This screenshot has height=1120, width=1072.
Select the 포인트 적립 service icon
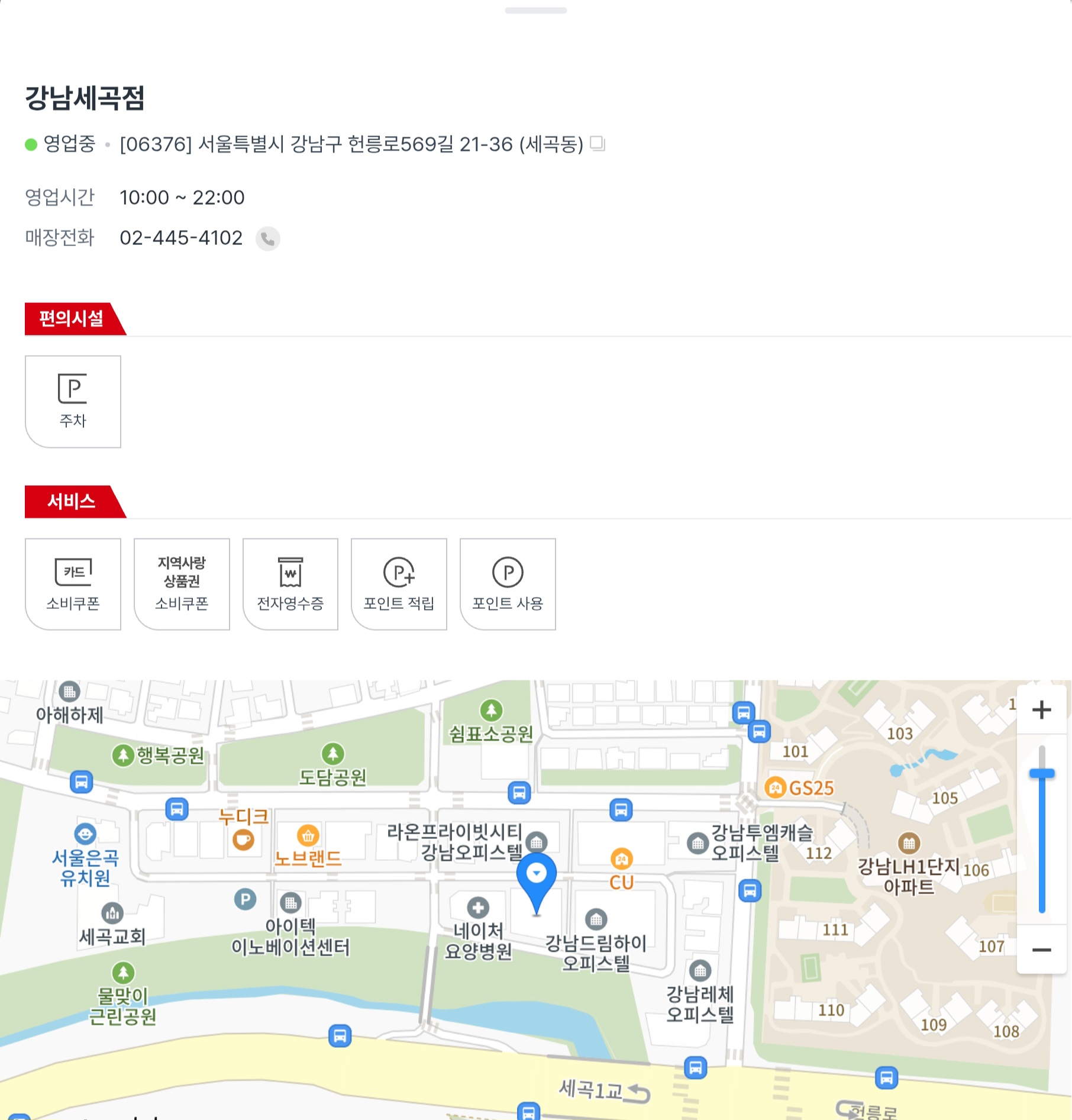coord(399,583)
